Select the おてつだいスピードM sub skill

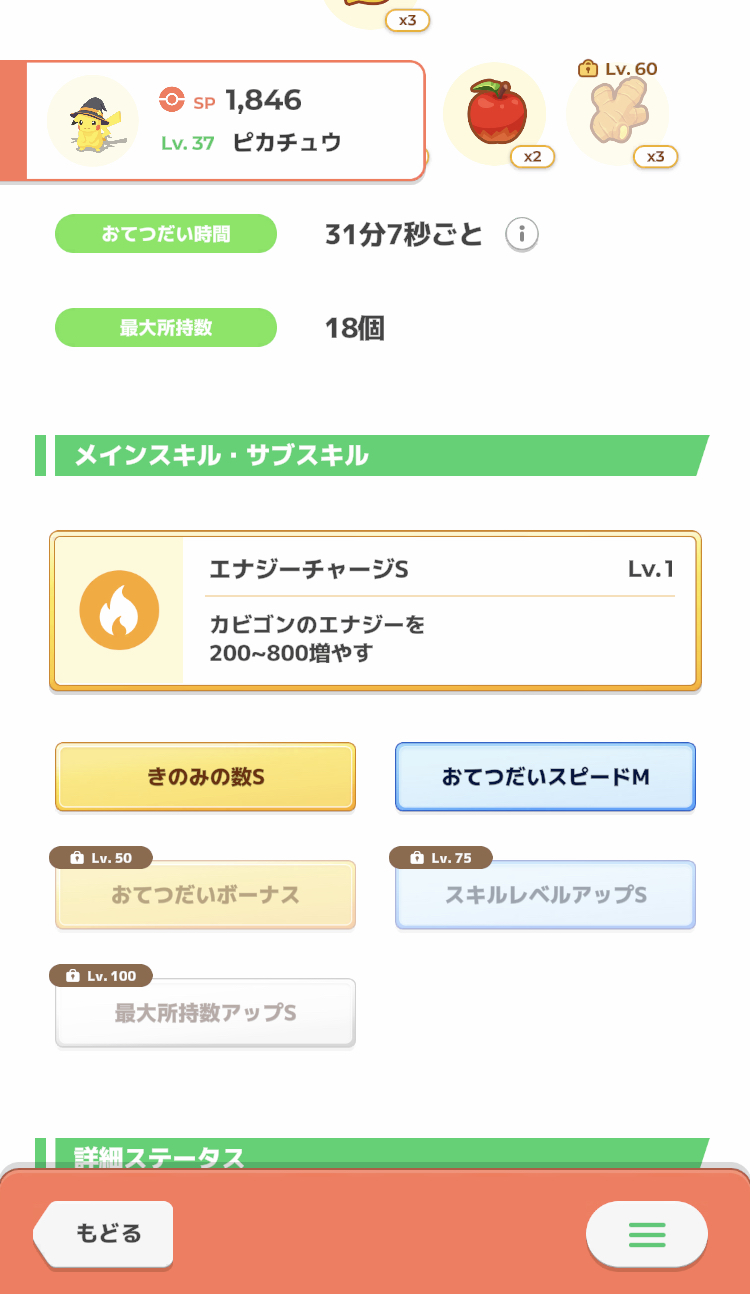click(545, 777)
